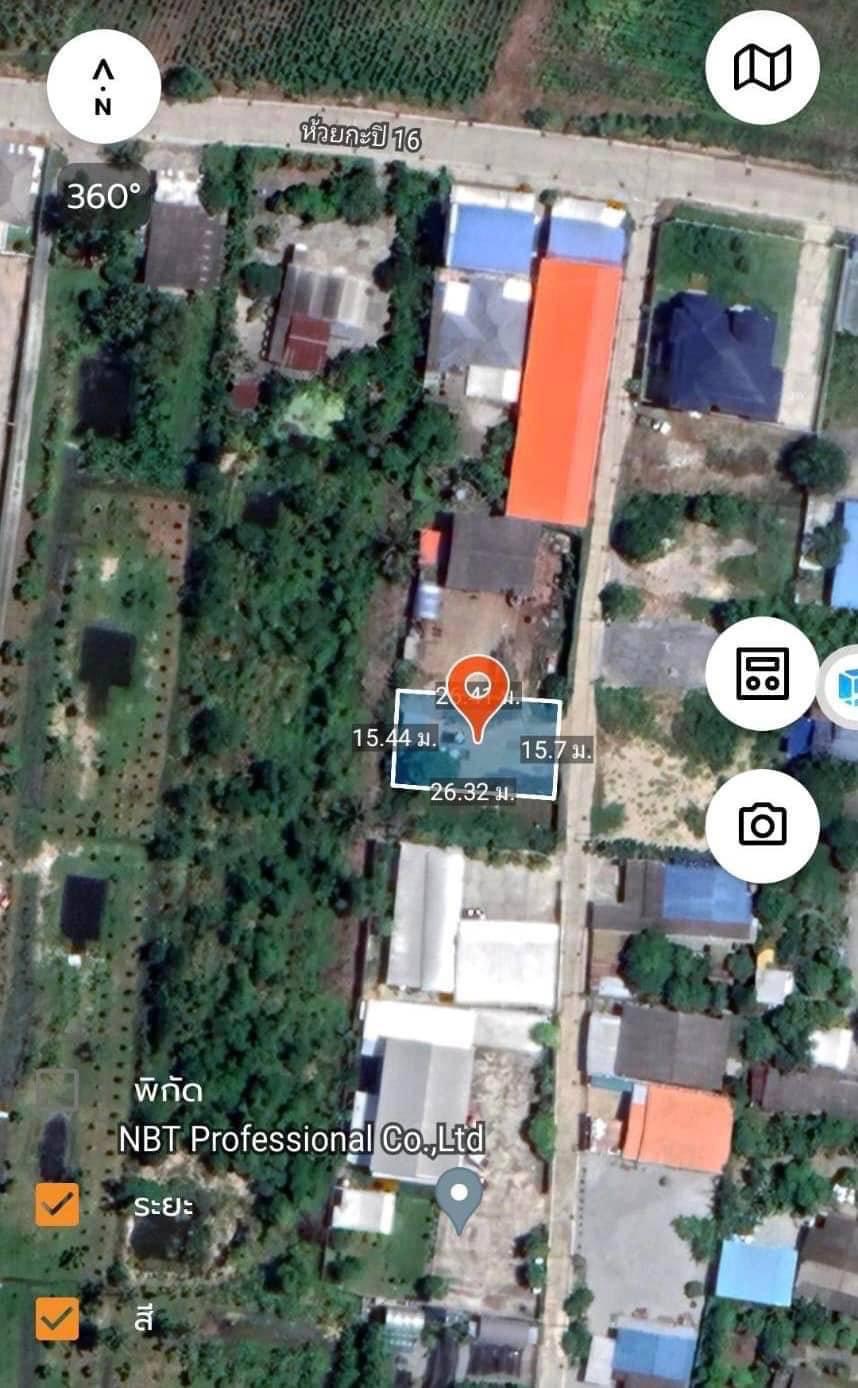Open the area calculator tool

coord(762,673)
